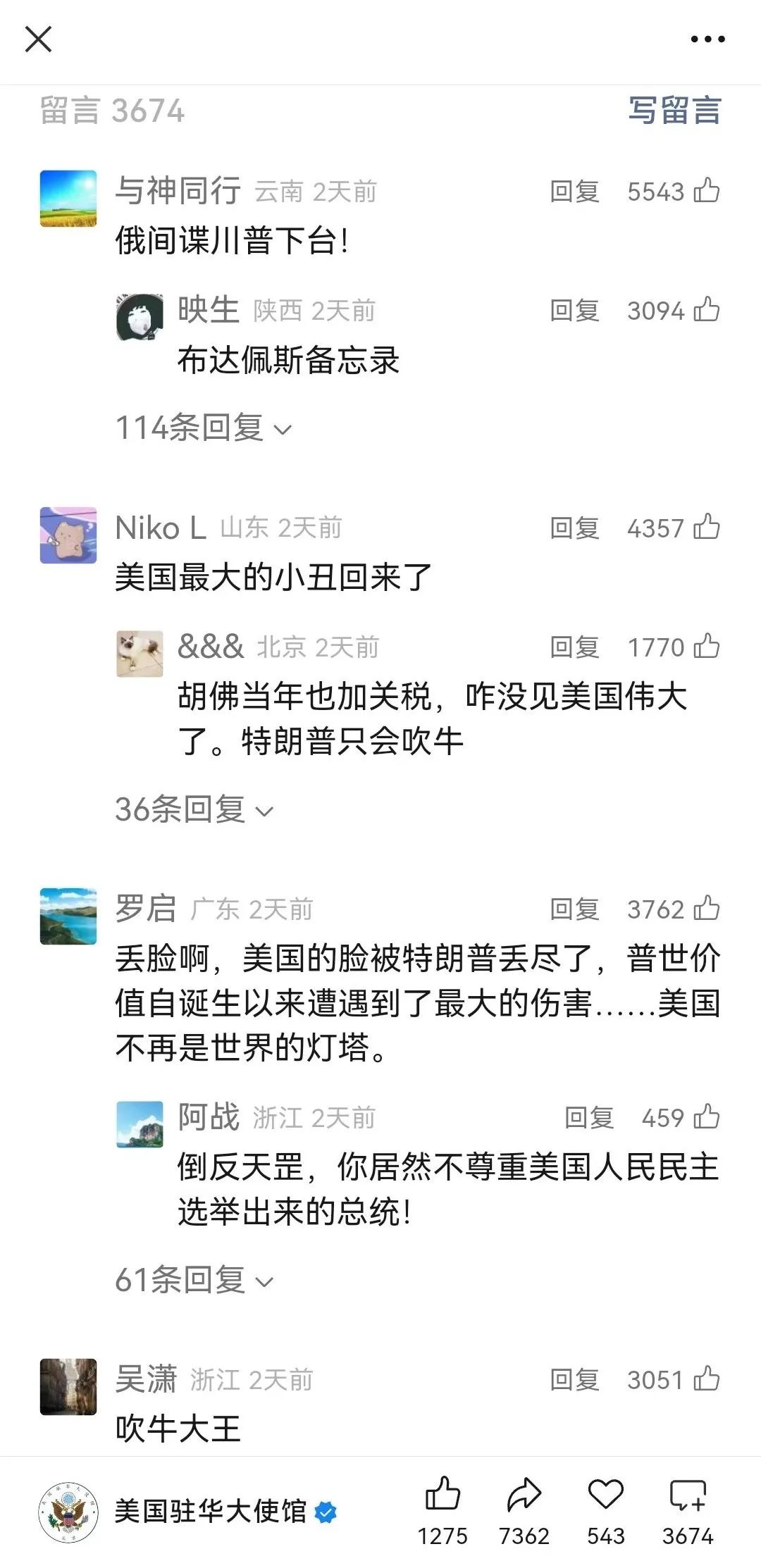This screenshot has width=761, height=1568.
Task: Open the three-dot overflow menu
Action: (707, 39)
